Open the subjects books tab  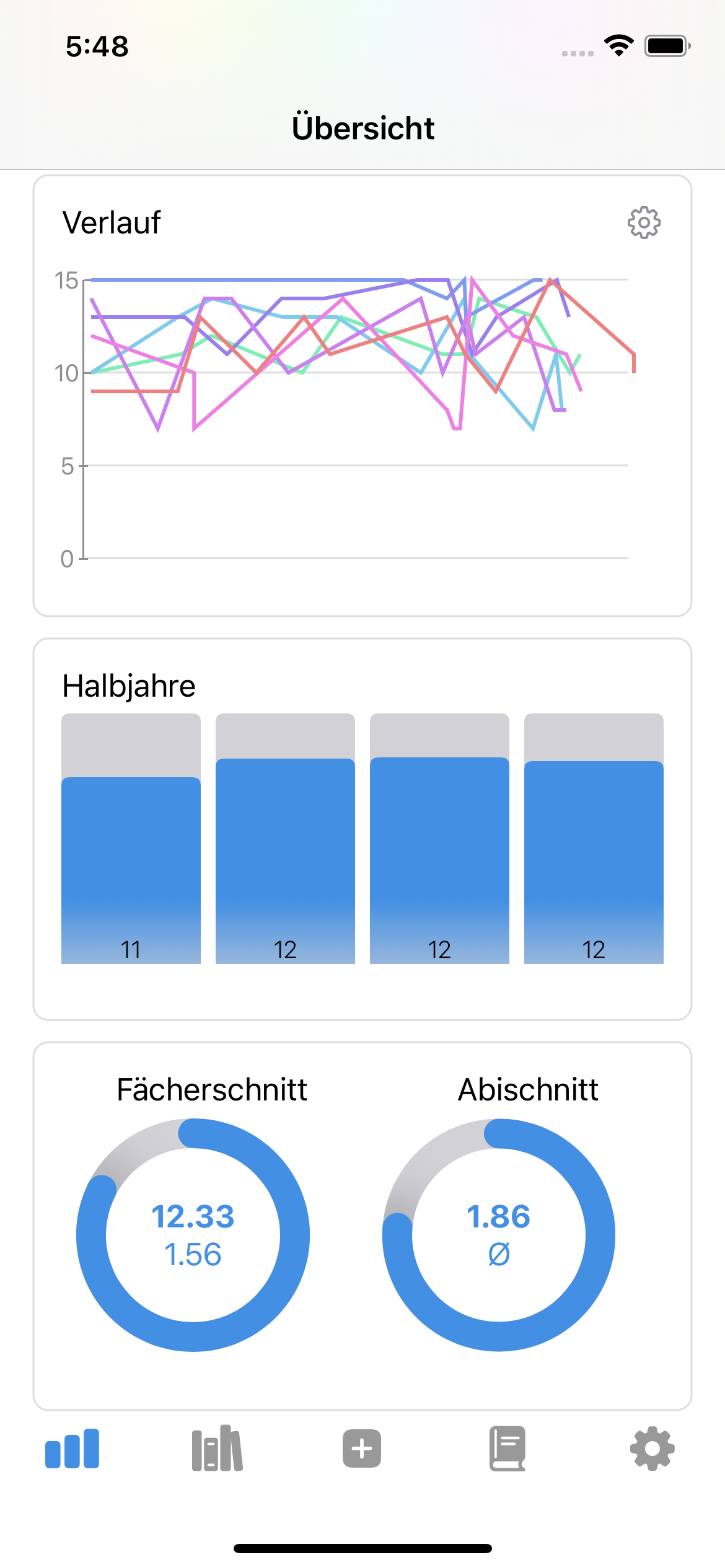[x=217, y=1448]
